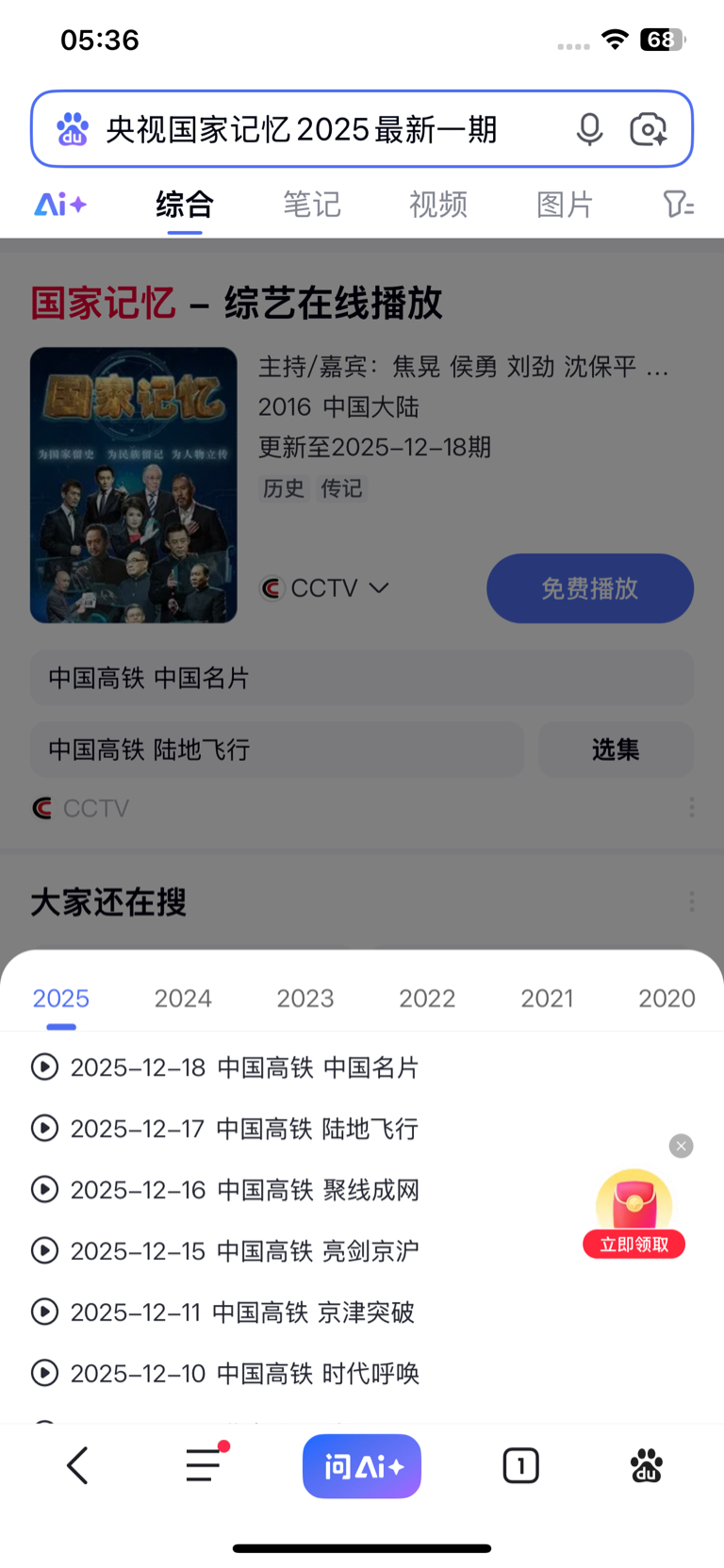Image resolution: width=724 pixels, height=1568 pixels.
Task: Open the bottom menu with red dot
Action: click(x=204, y=1466)
